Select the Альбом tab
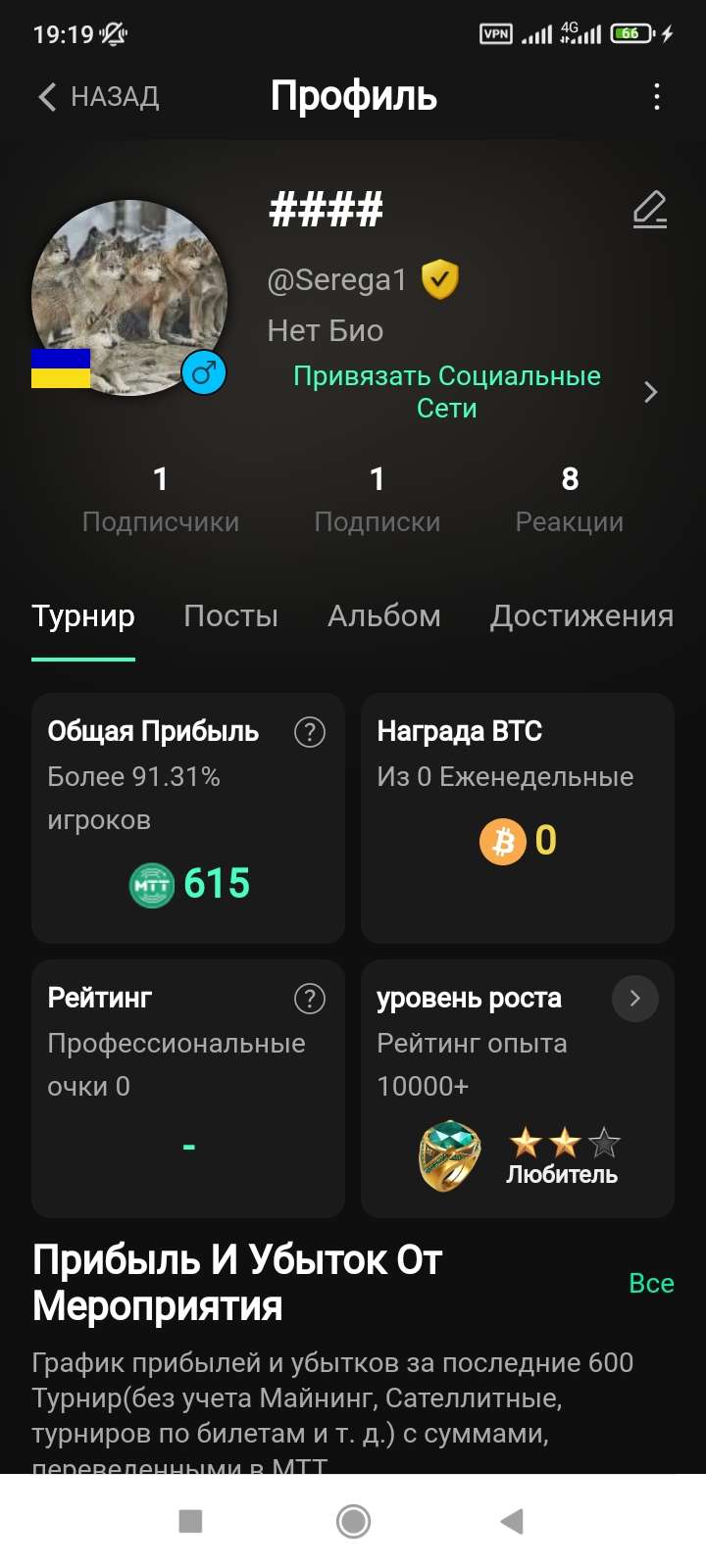 (x=383, y=617)
